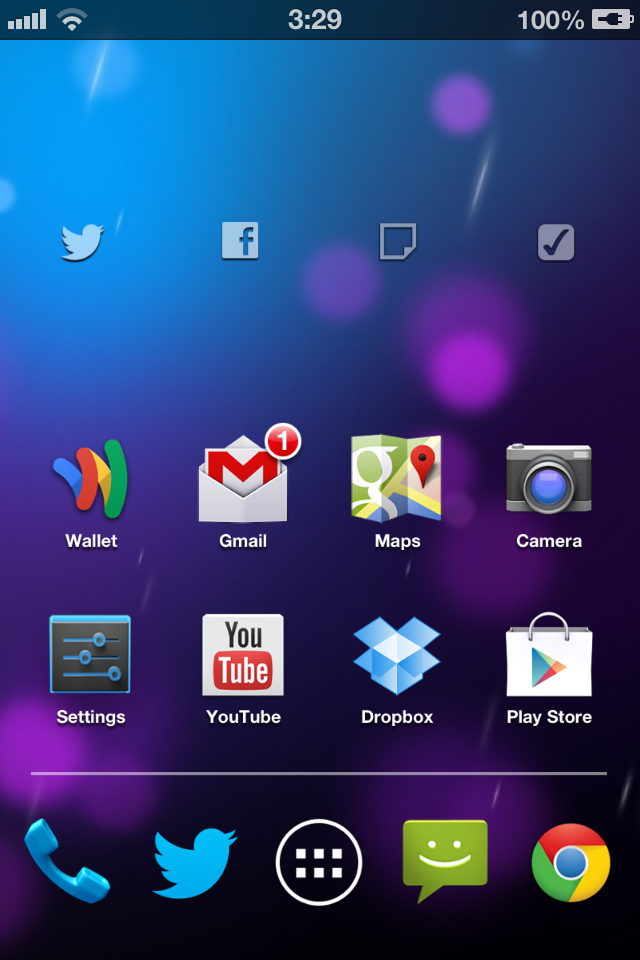Launch the Wallet app
640x960 pixels.
point(91,480)
